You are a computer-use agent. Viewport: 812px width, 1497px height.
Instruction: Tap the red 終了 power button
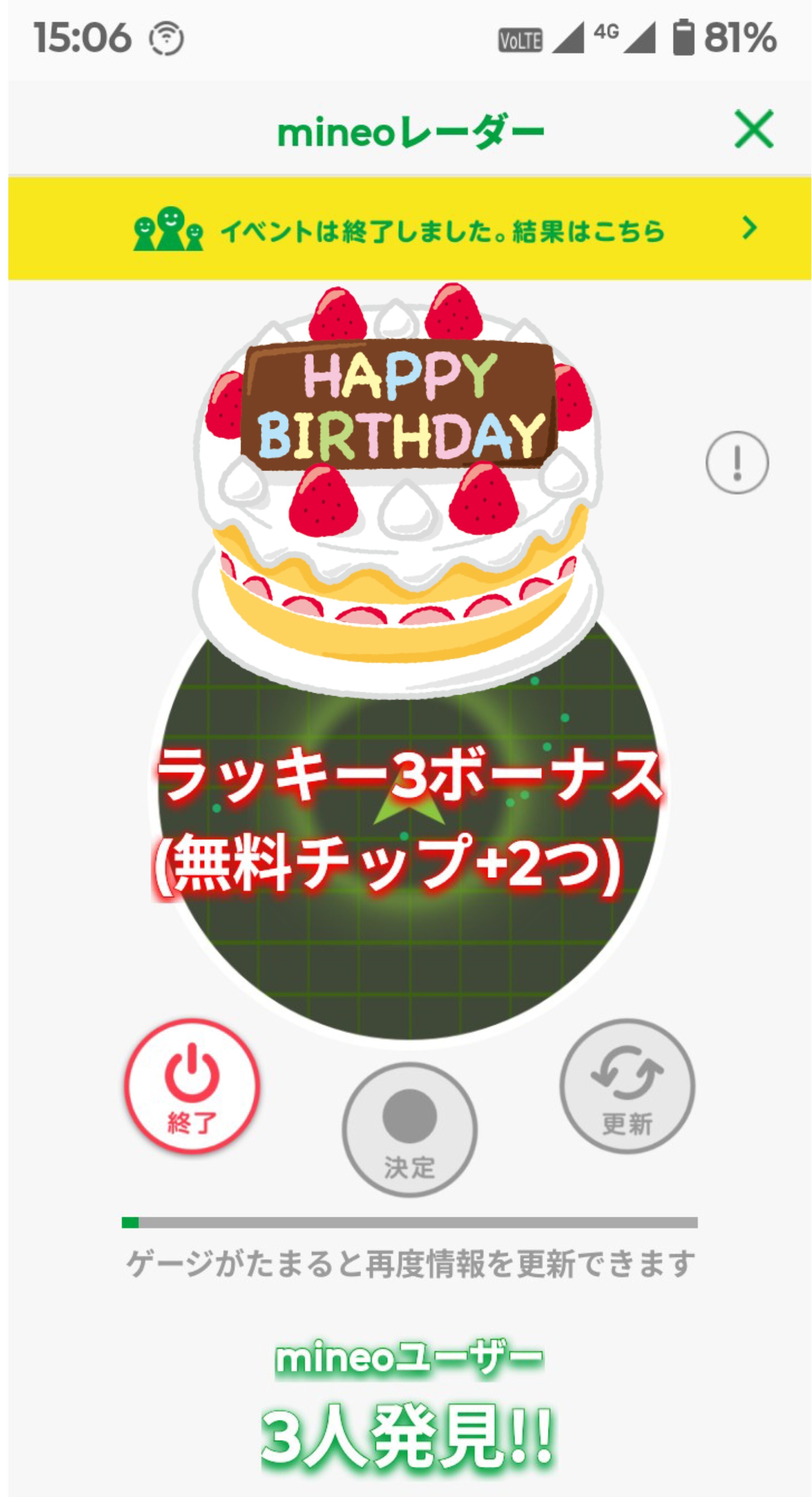coord(192,1085)
